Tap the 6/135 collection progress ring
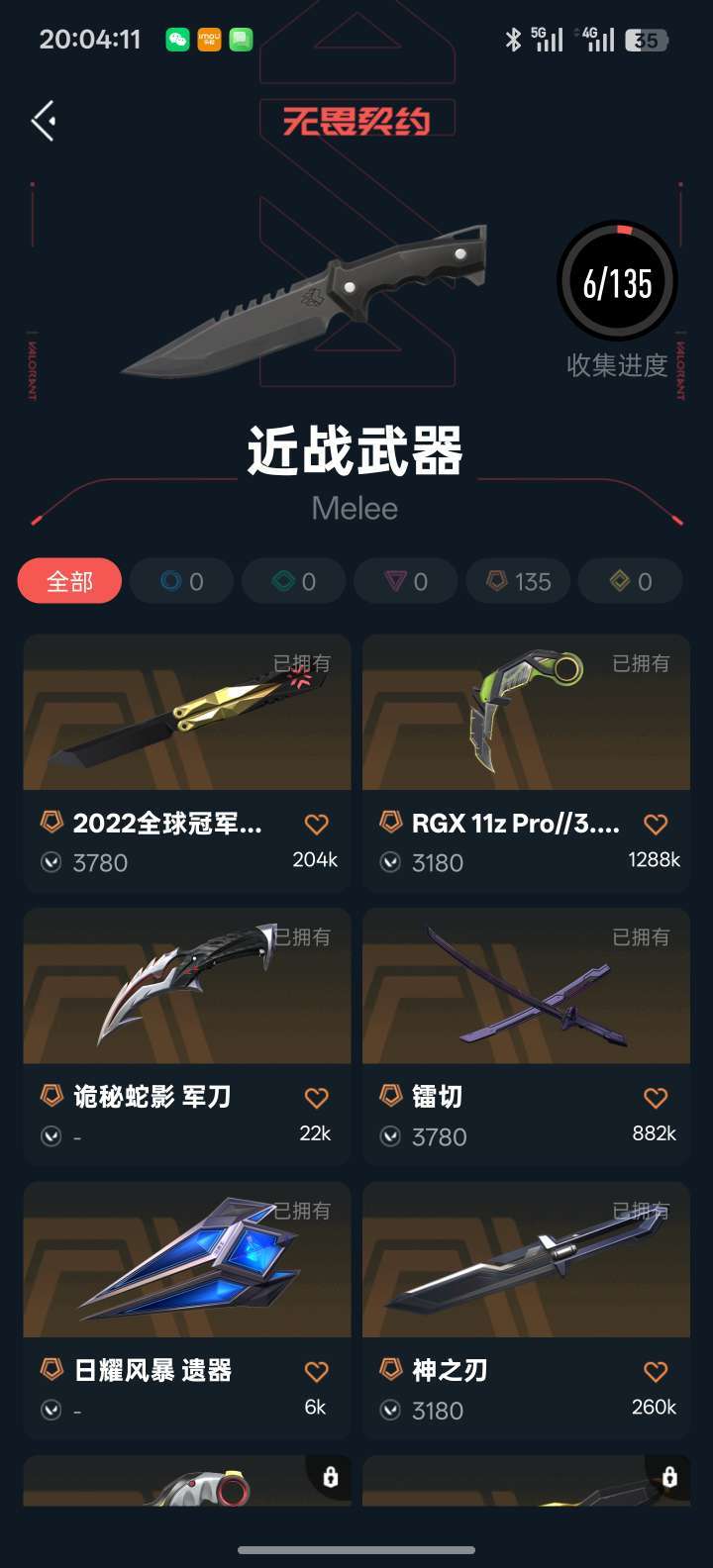 616,284
